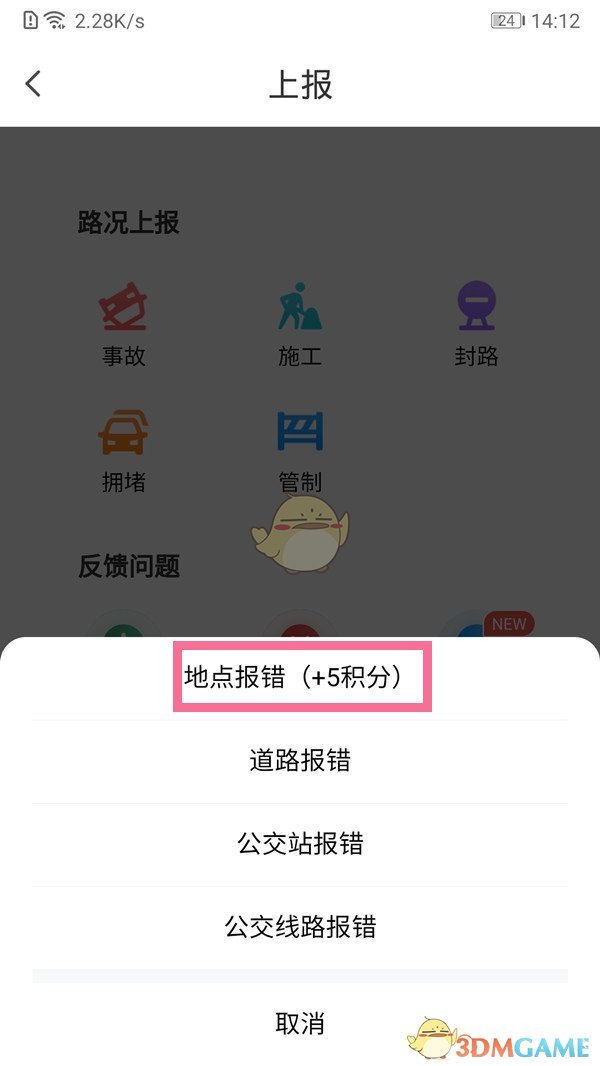Screen dimensions: 600x1066
Task: Open 公交站报错 report option
Action: point(300,844)
